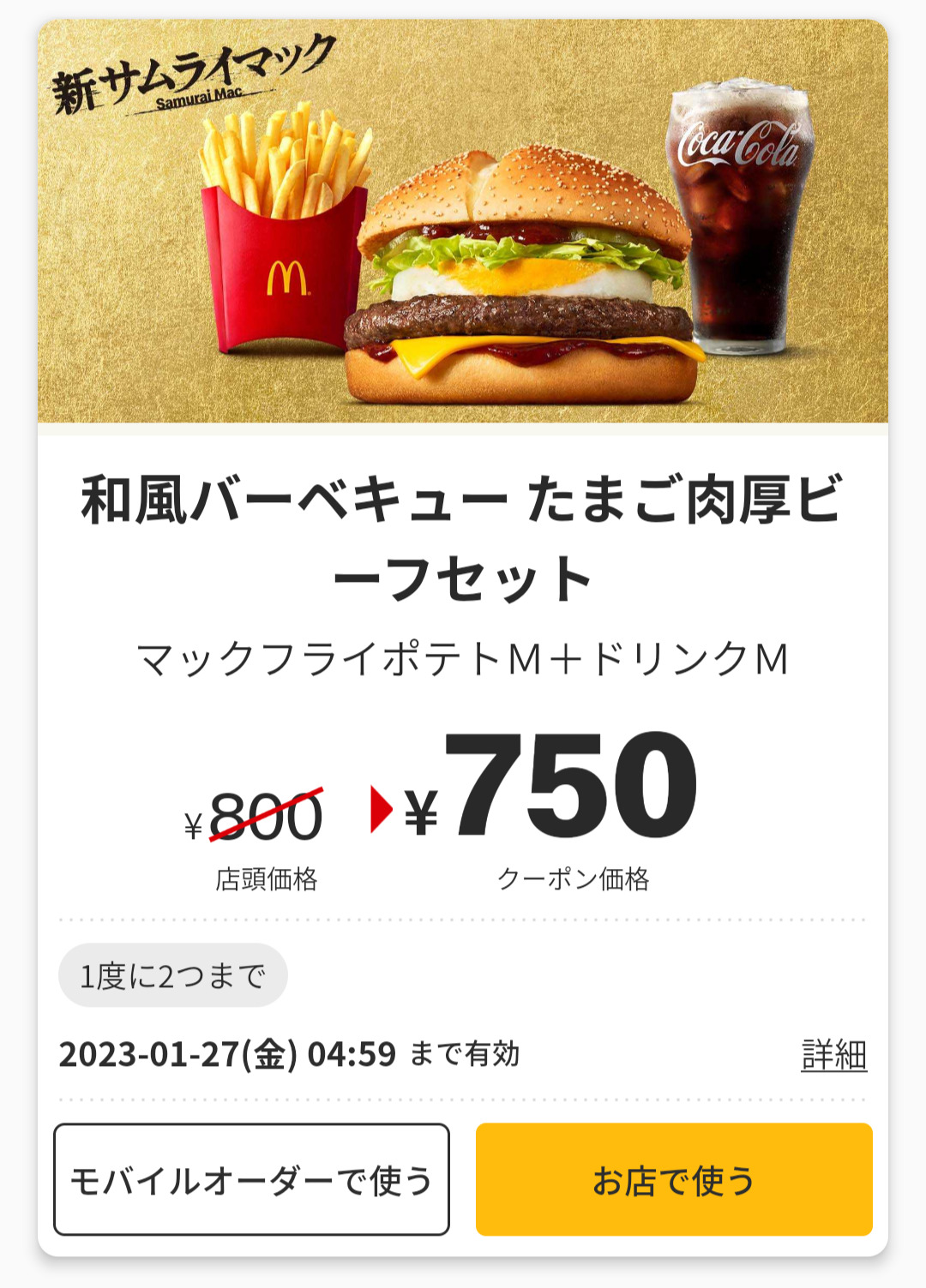Use coupon in store via お店で使う
Viewport: 926px width, 1288px height.
tap(674, 1179)
